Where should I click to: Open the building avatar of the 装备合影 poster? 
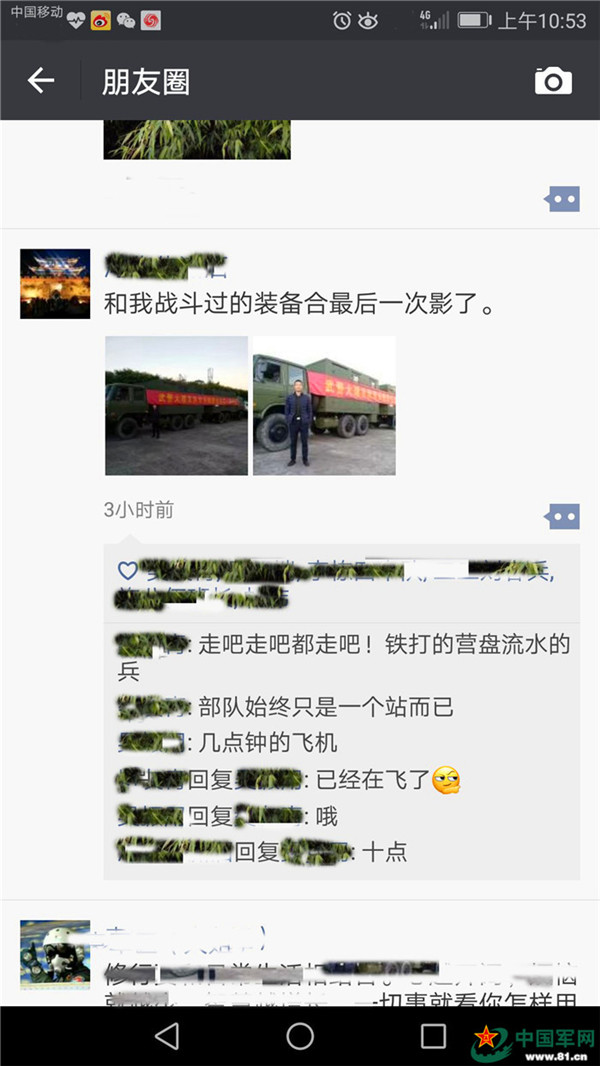[55, 283]
